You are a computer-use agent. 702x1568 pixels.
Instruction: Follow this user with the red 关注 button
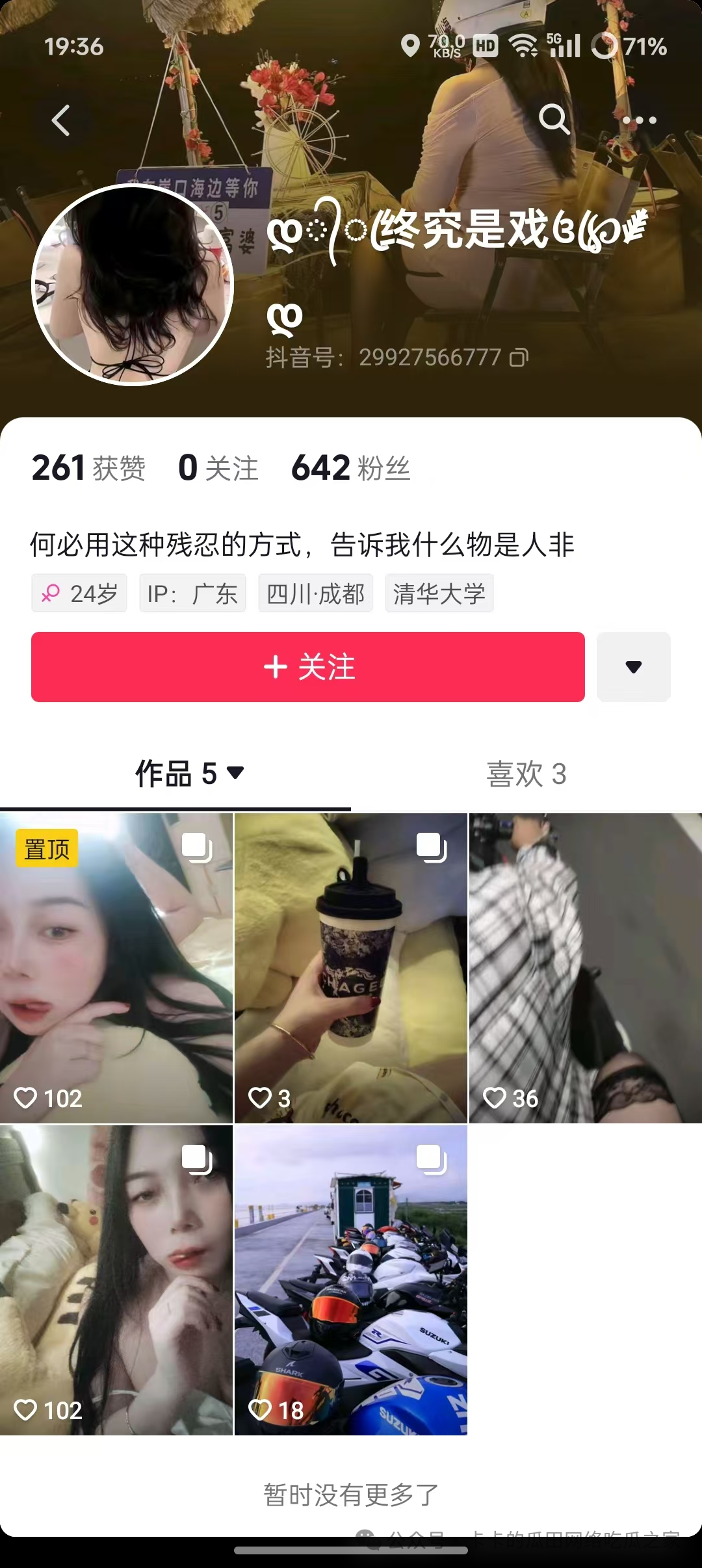click(308, 667)
